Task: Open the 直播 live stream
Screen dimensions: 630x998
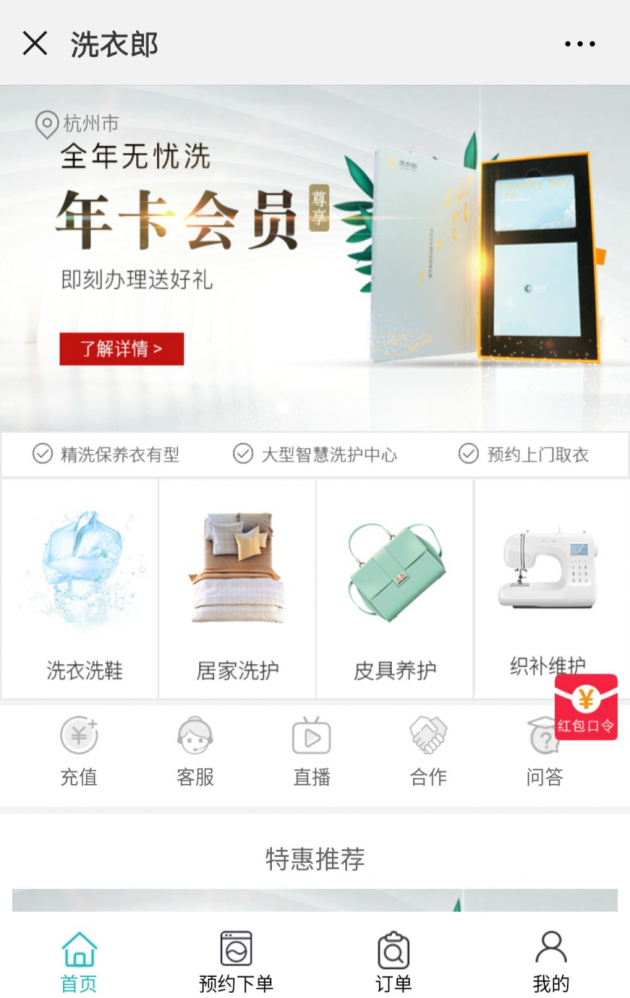Action: pyautogui.click(x=311, y=752)
